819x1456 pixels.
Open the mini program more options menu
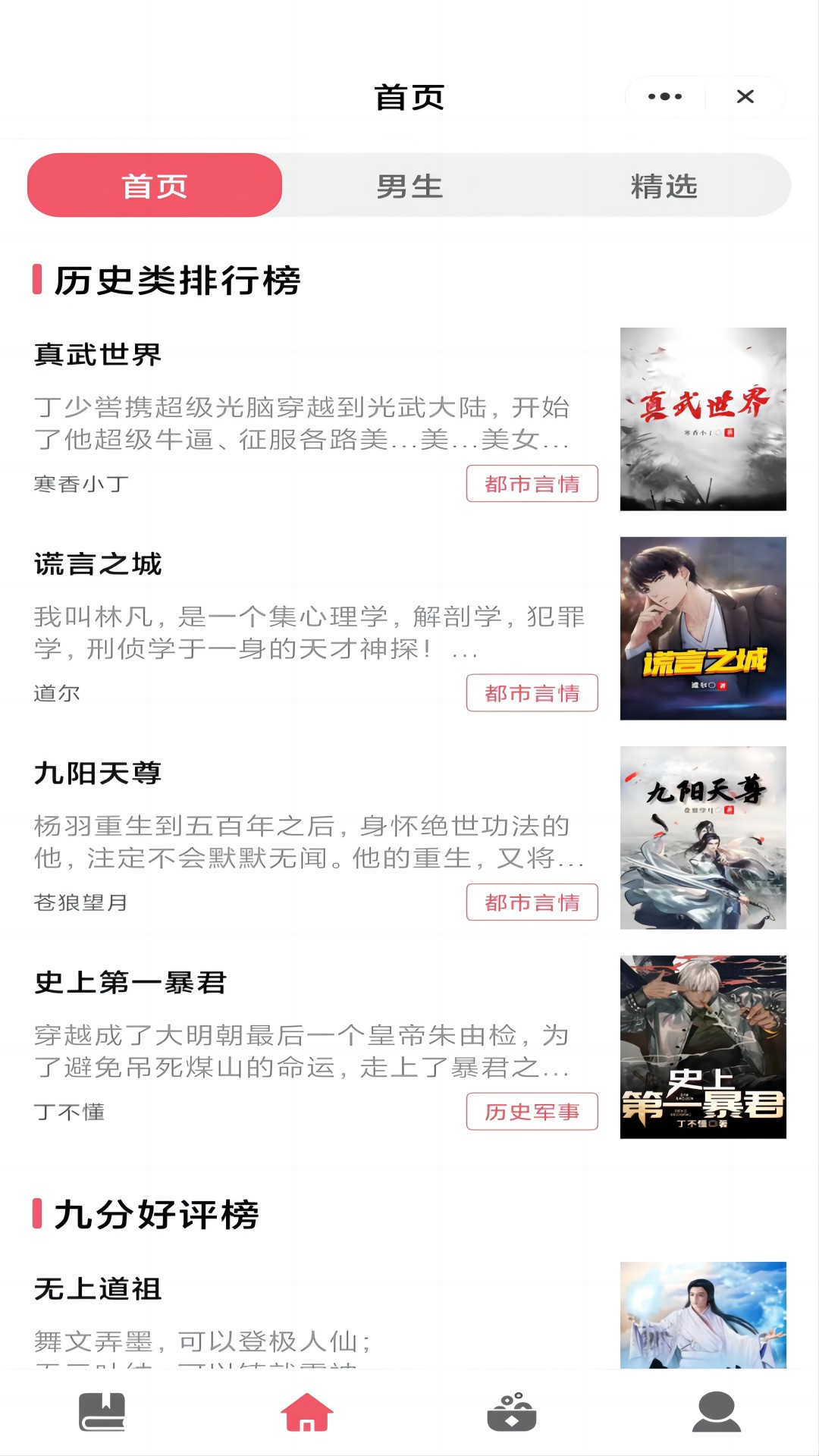(x=665, y=96)
